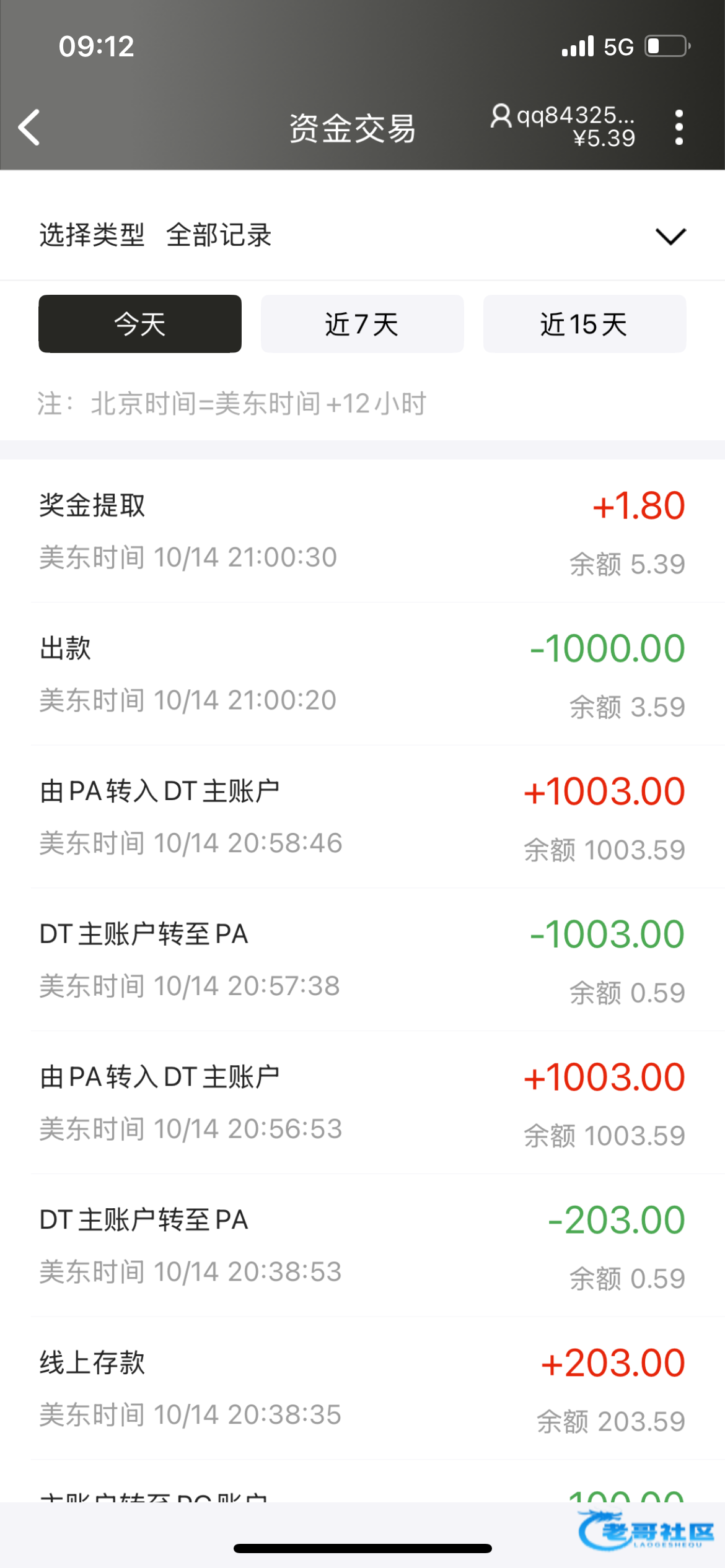Viewport: 725px width, 1568px height.
Task: Go back from 资金交易 page
Action: (29, 128)
